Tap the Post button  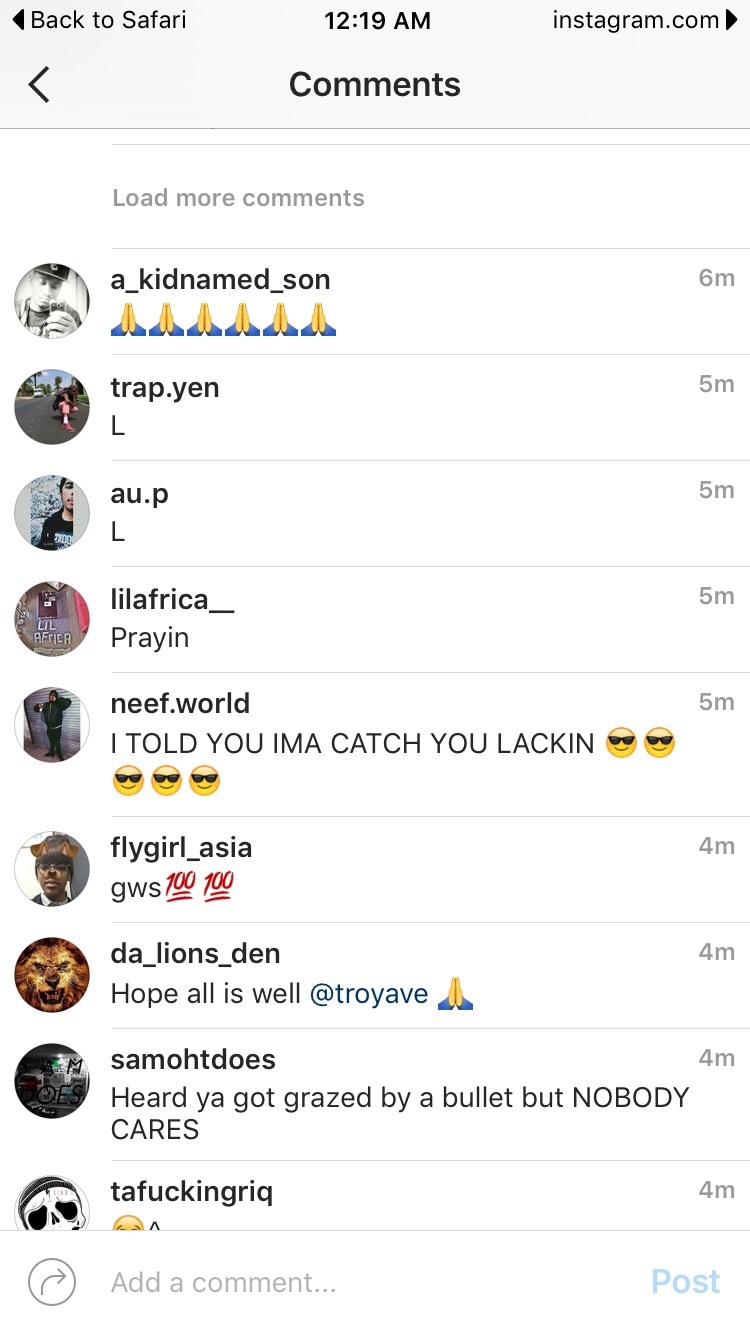pos(685,1282)
